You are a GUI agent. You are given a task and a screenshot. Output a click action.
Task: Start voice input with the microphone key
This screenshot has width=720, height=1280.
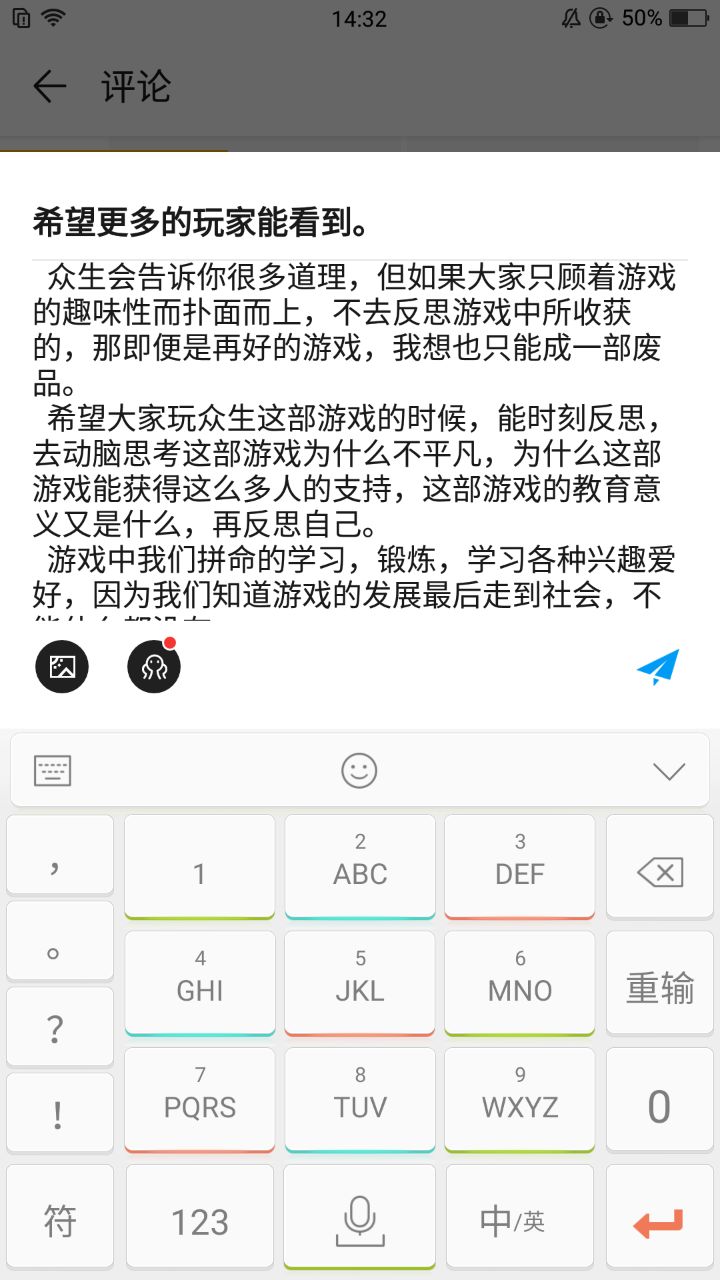pyautogui.click(x=359, y=1220)
